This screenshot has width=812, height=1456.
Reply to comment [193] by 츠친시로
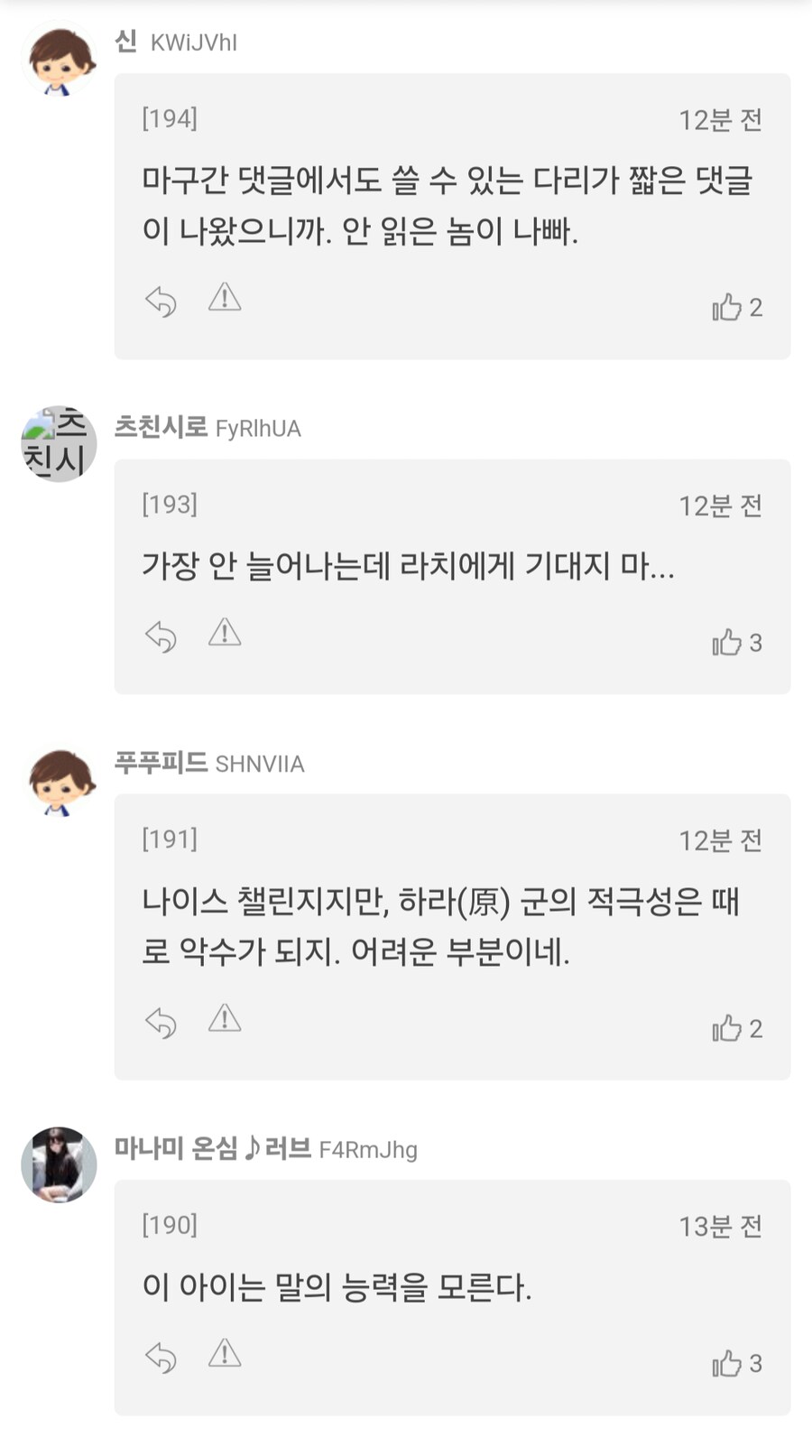coord(161,636)
